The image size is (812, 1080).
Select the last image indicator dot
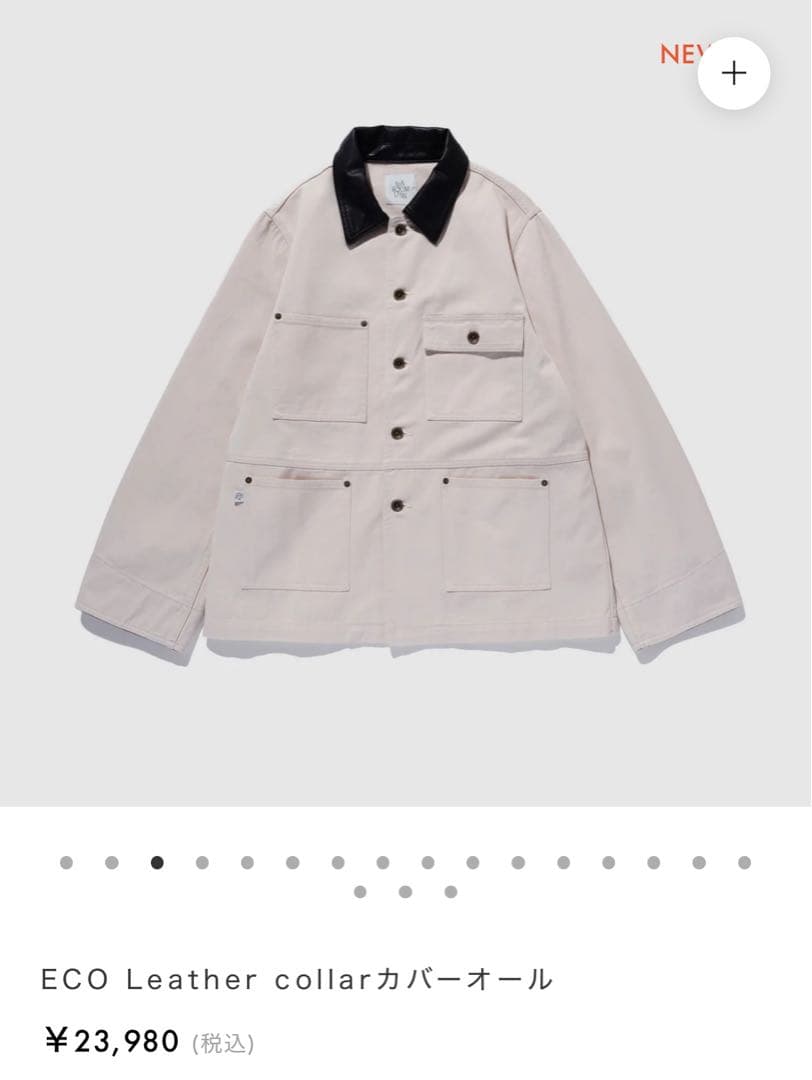(451, 892)
